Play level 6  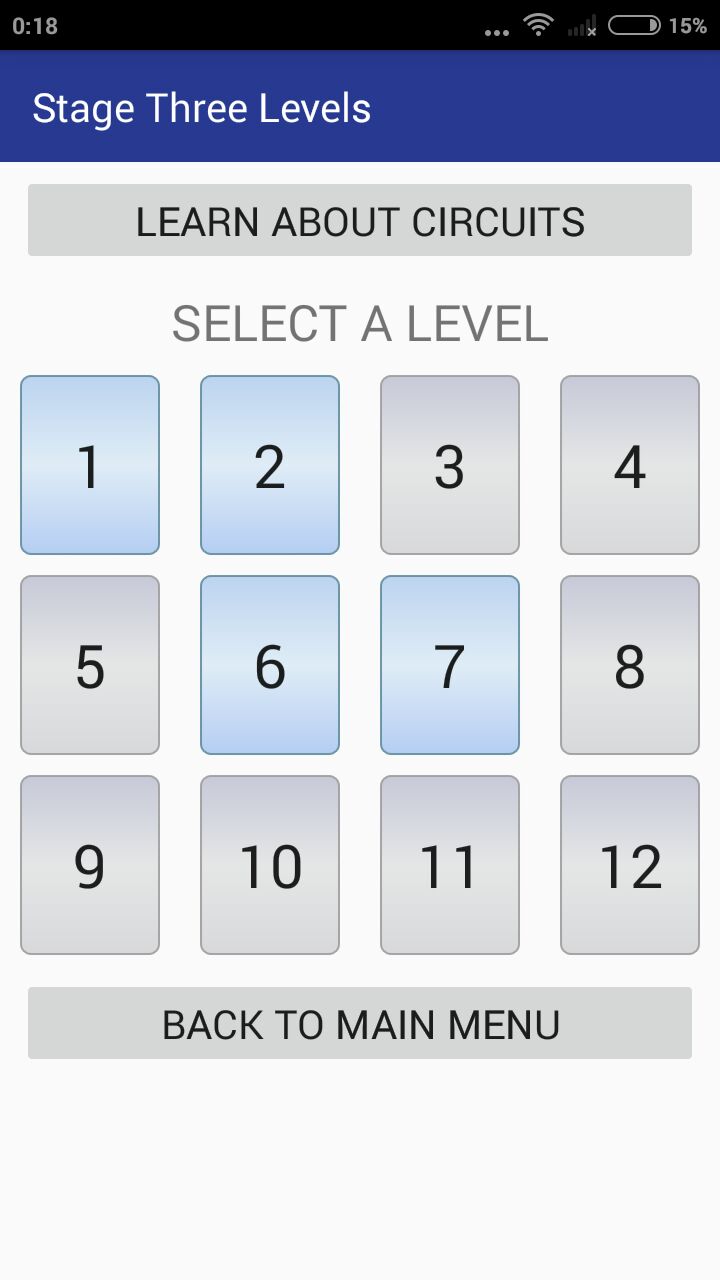tap(270, 665)
